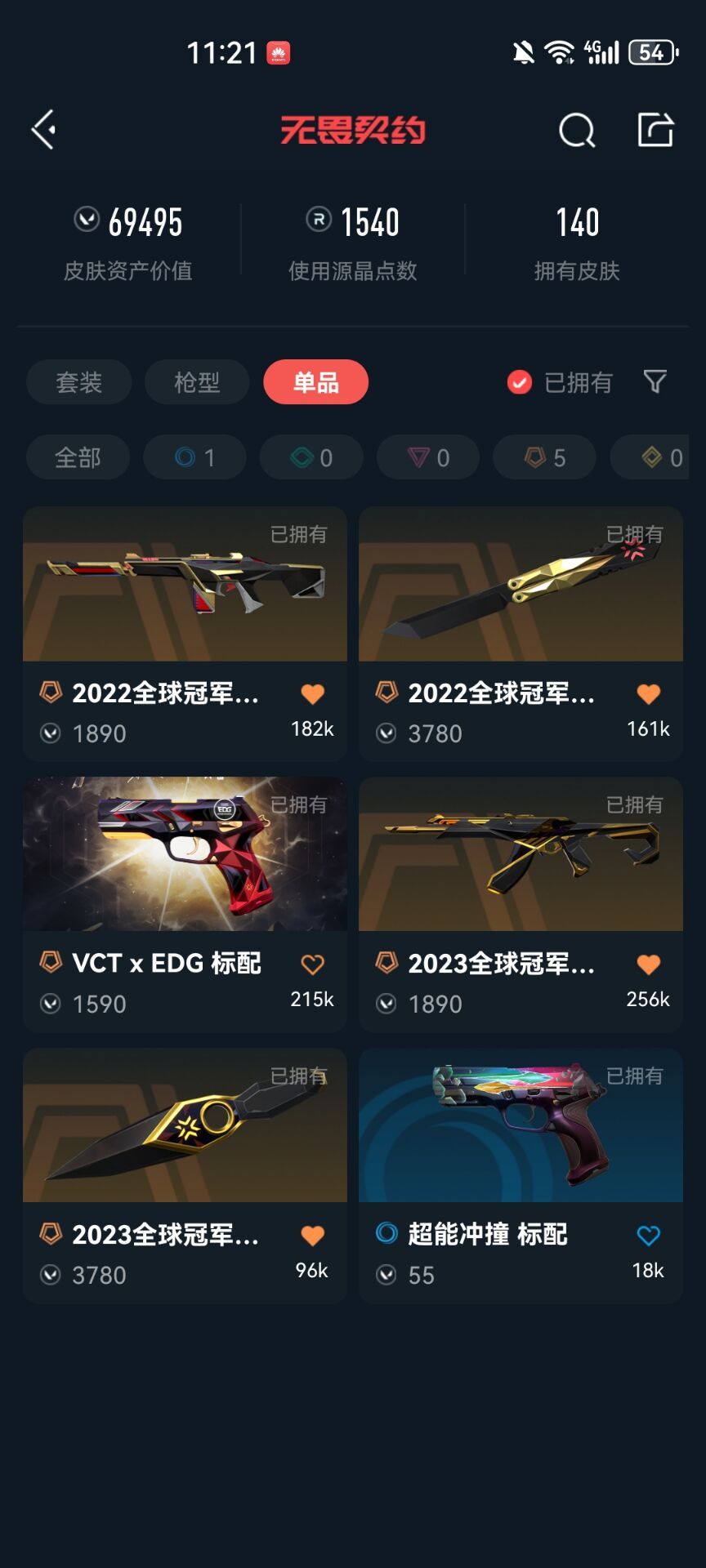Screen dimensions: 706x1568
Task: Open 2022全球冠军 card priced 3780
Action: click(x=521, y=635)
